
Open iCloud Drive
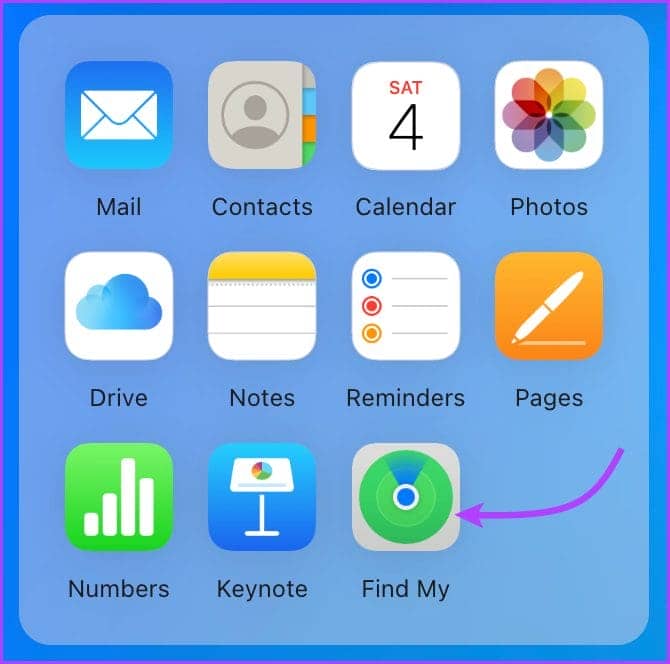[x=119, y=306]
